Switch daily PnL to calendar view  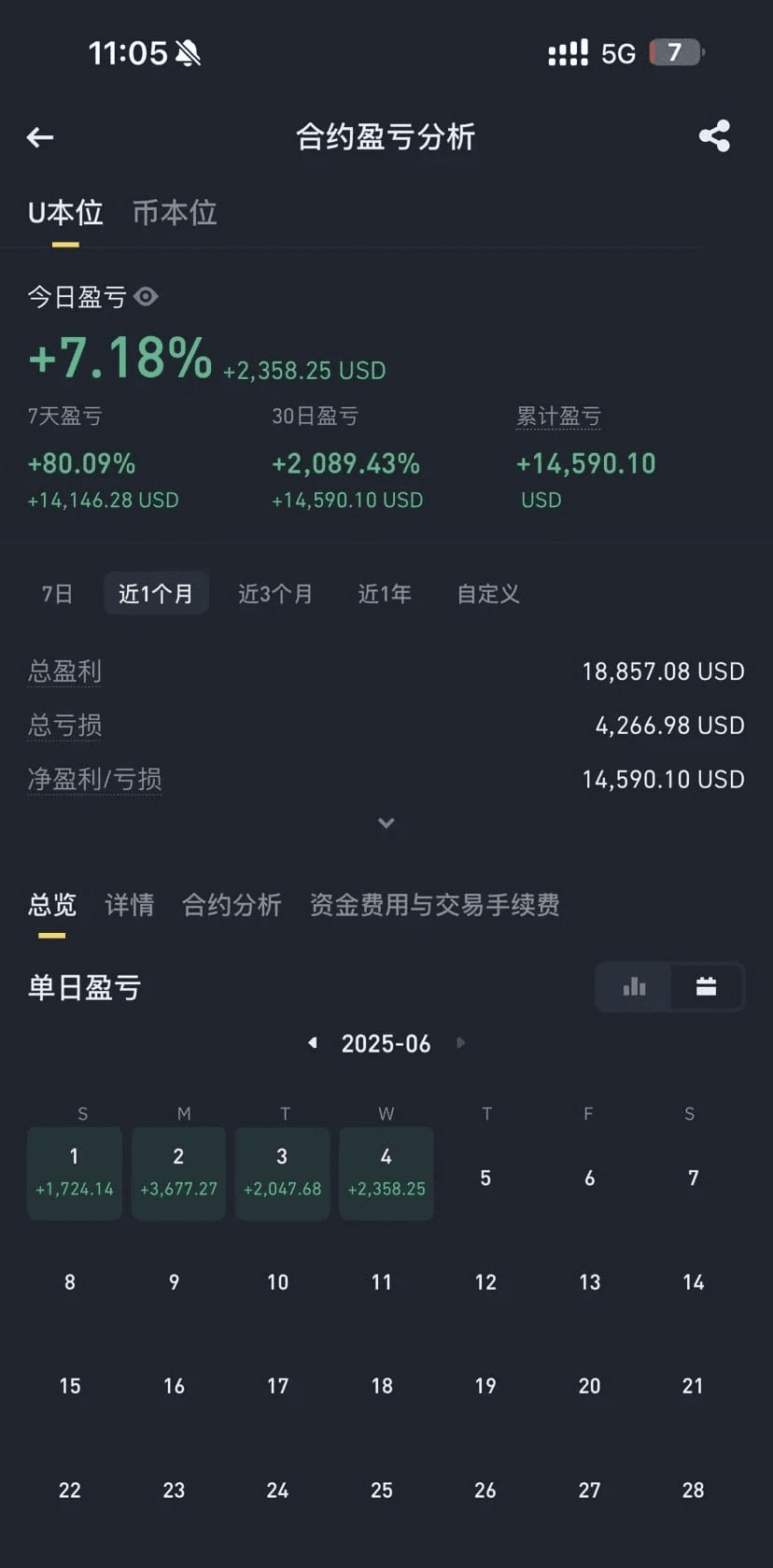[707, 987]
